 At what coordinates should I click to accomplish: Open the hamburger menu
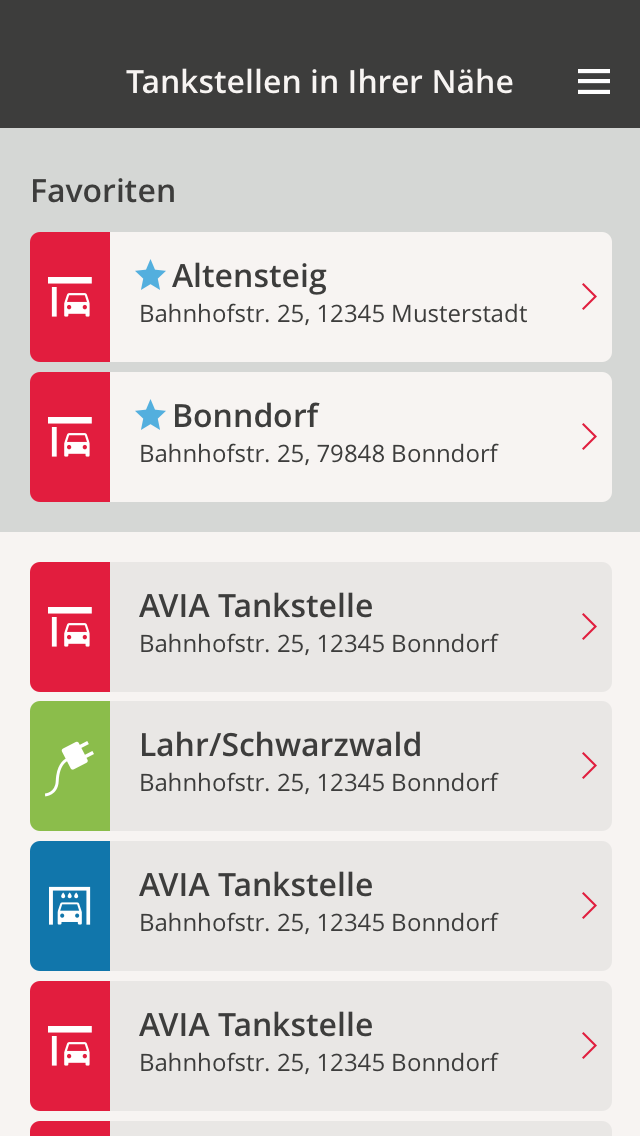tap(594, 82)
